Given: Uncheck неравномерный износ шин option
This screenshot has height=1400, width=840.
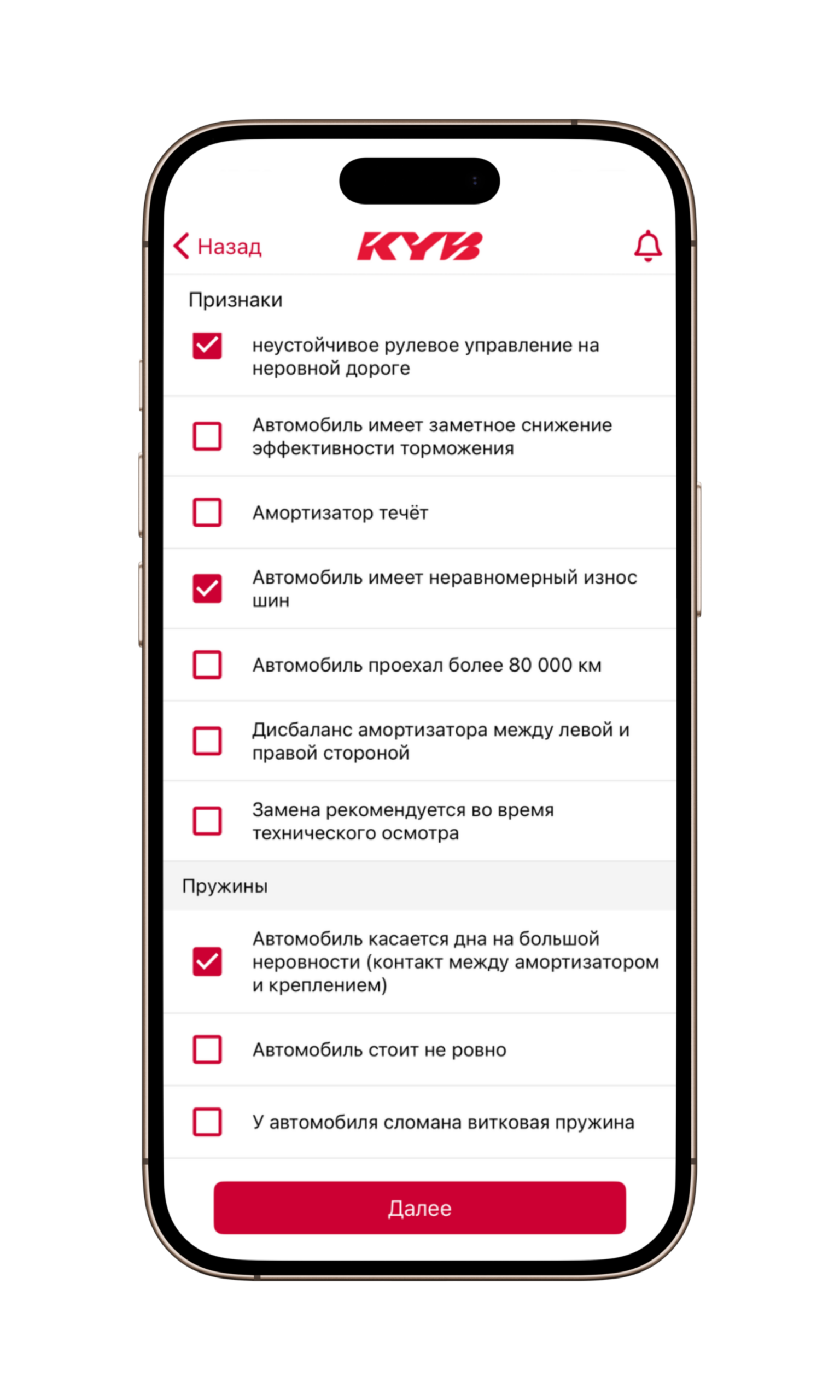Looking at the screenshot, I should click(x=207, y=588).
